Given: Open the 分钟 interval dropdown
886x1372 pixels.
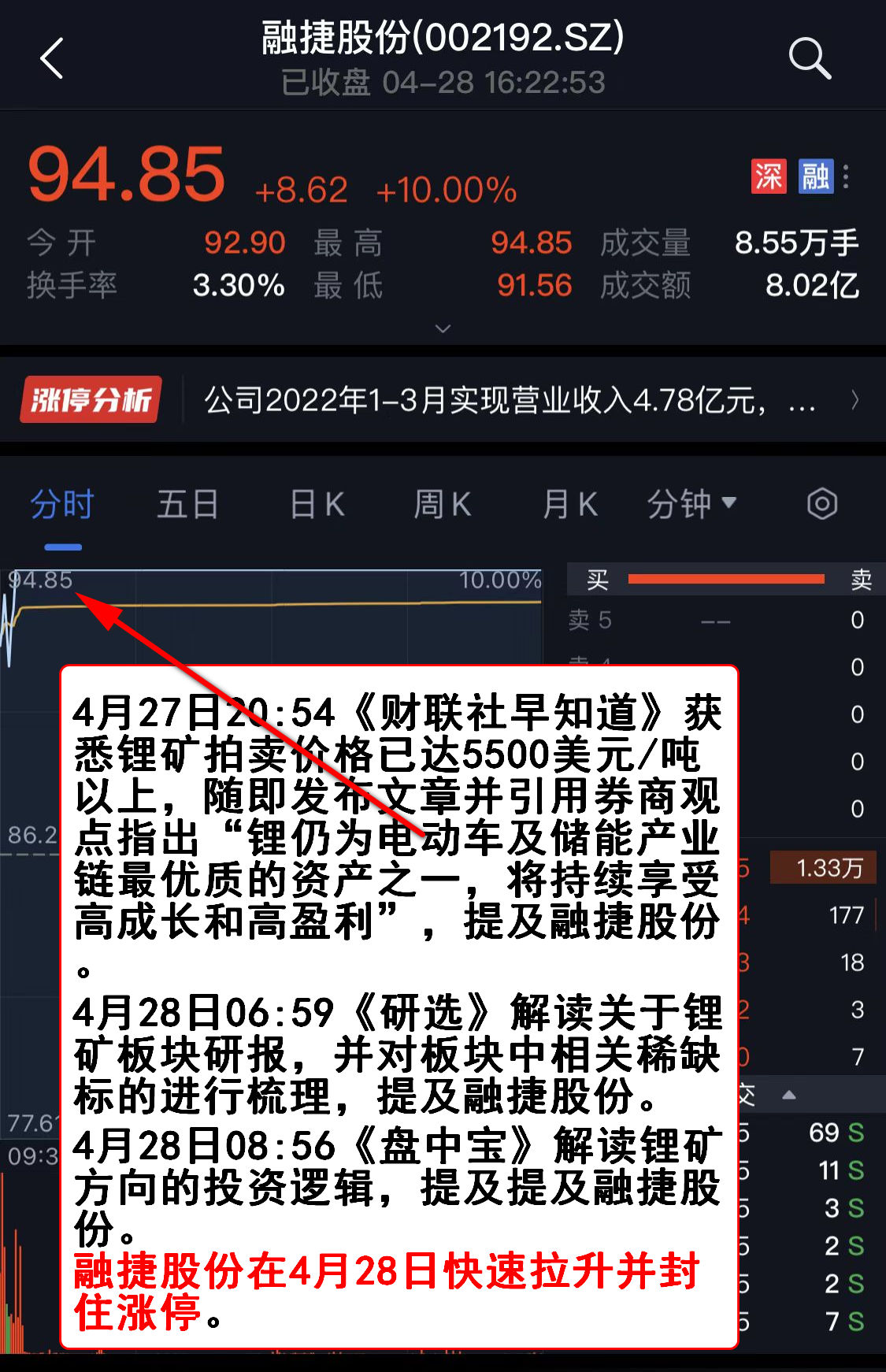Looking at the screenshot, I should point(691,504).
